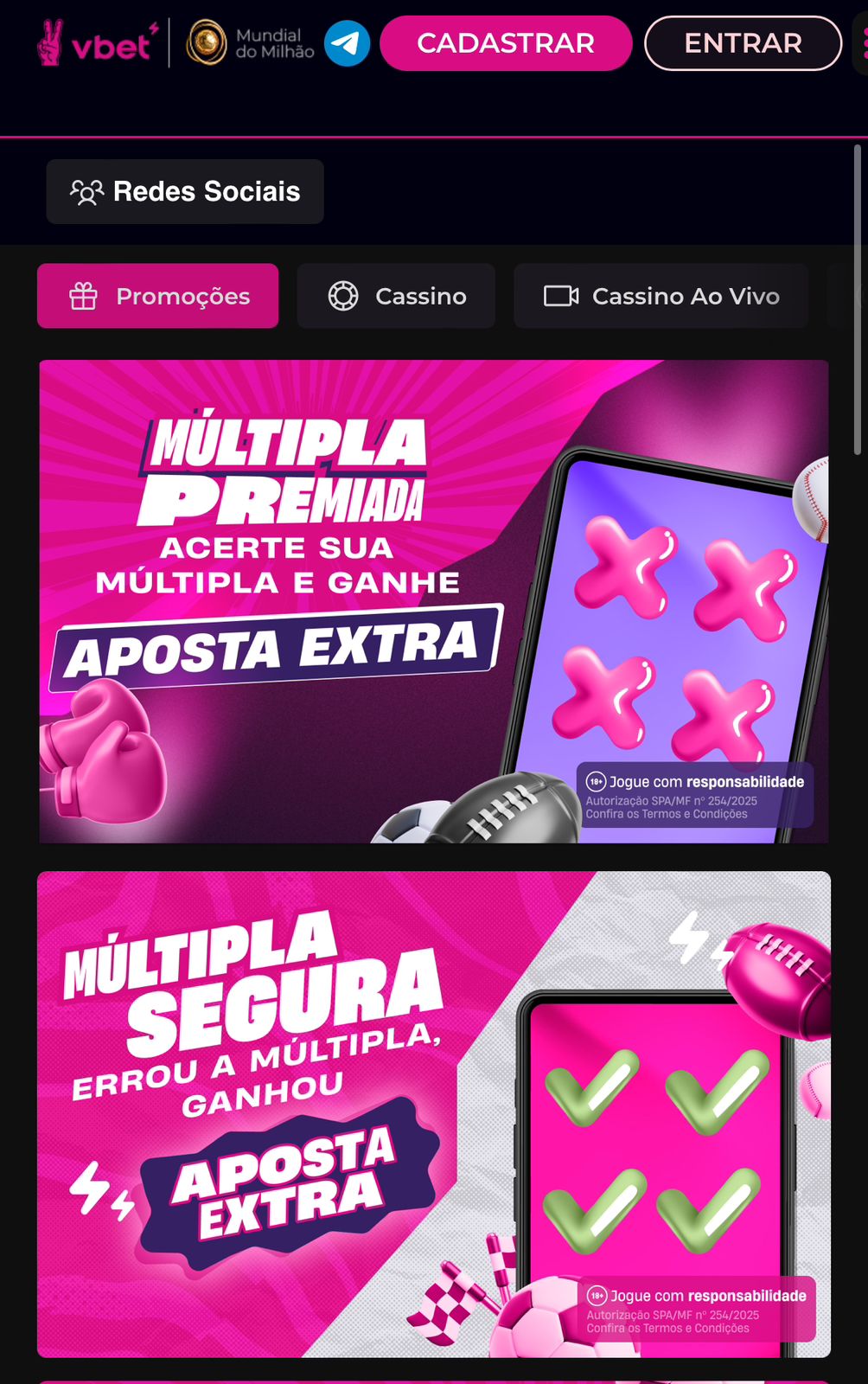Viewport: 868px width, 1384px height.
Task: Click the CADASTRAR button
Action: 505,42
